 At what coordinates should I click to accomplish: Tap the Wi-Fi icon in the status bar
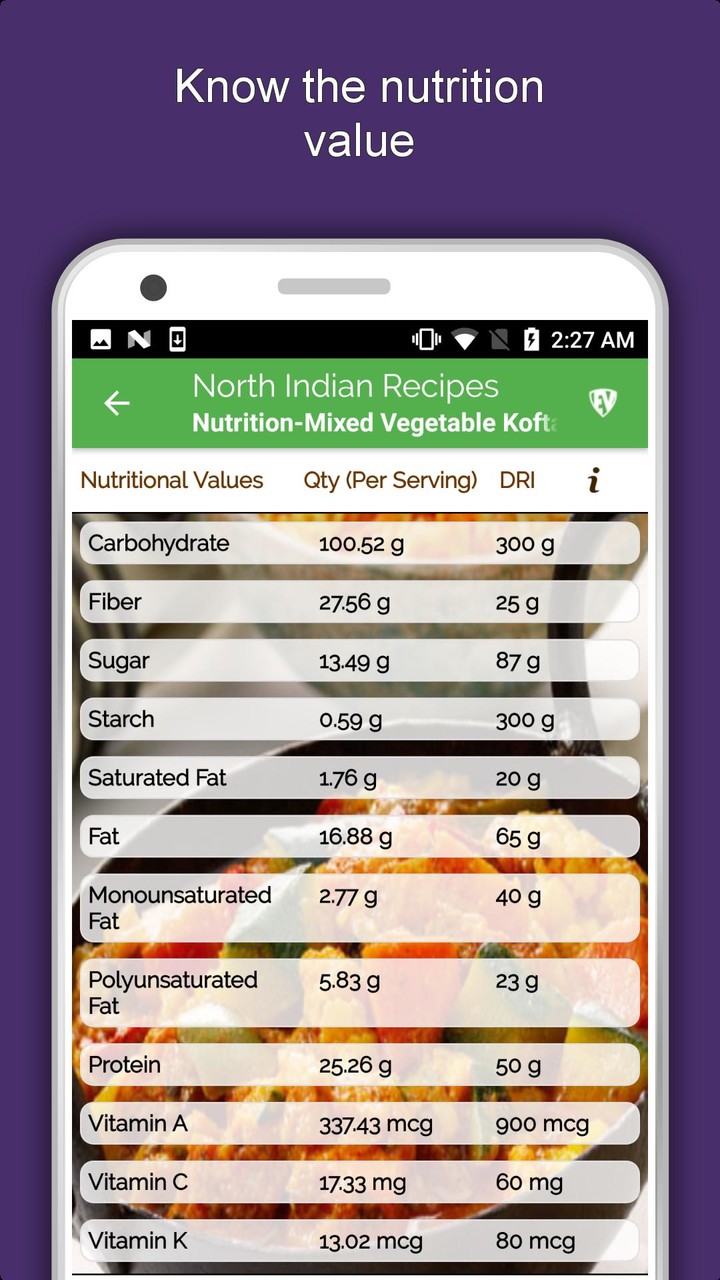464,339
